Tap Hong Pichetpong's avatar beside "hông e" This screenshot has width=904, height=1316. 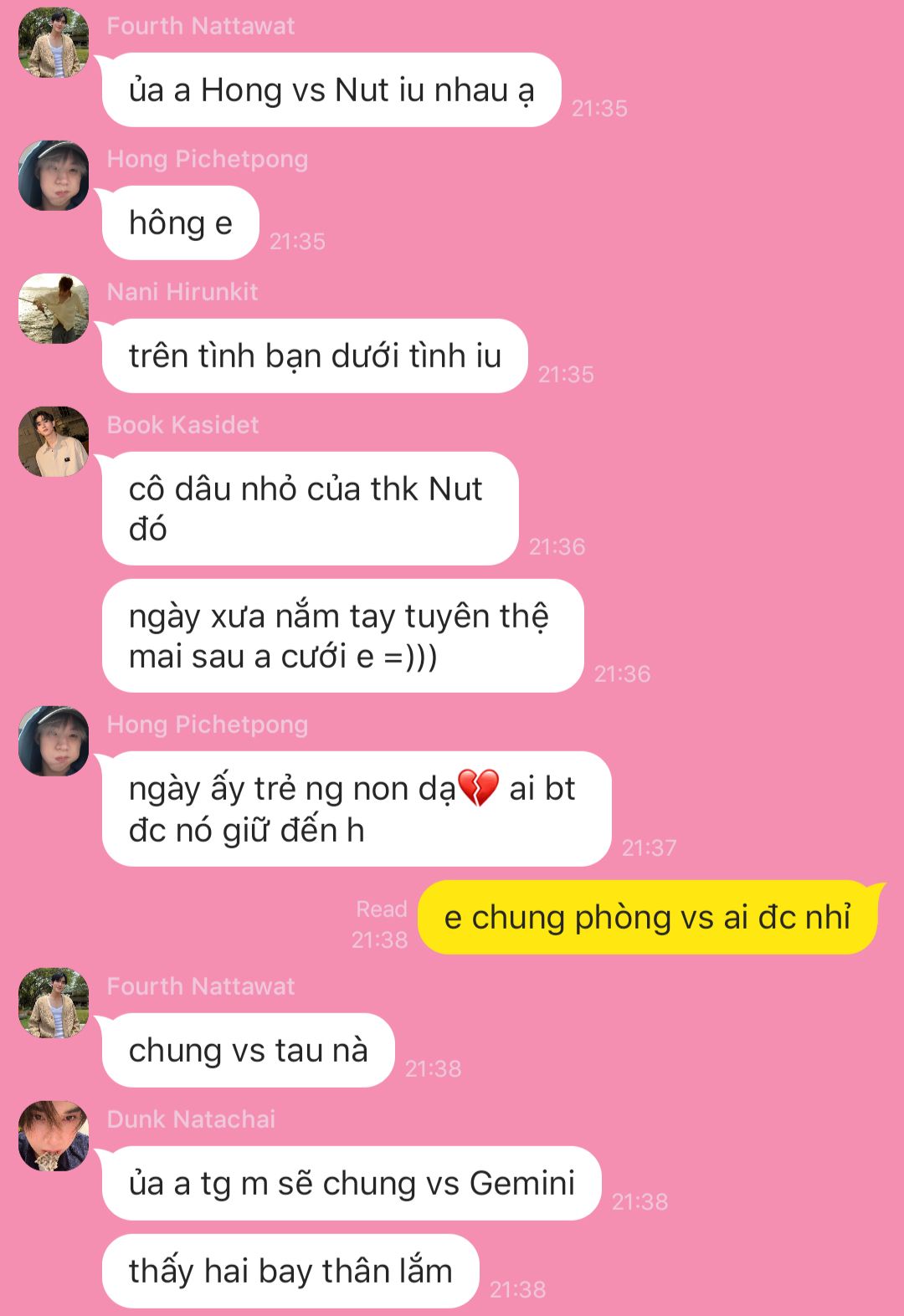click(x=54, y=176)
